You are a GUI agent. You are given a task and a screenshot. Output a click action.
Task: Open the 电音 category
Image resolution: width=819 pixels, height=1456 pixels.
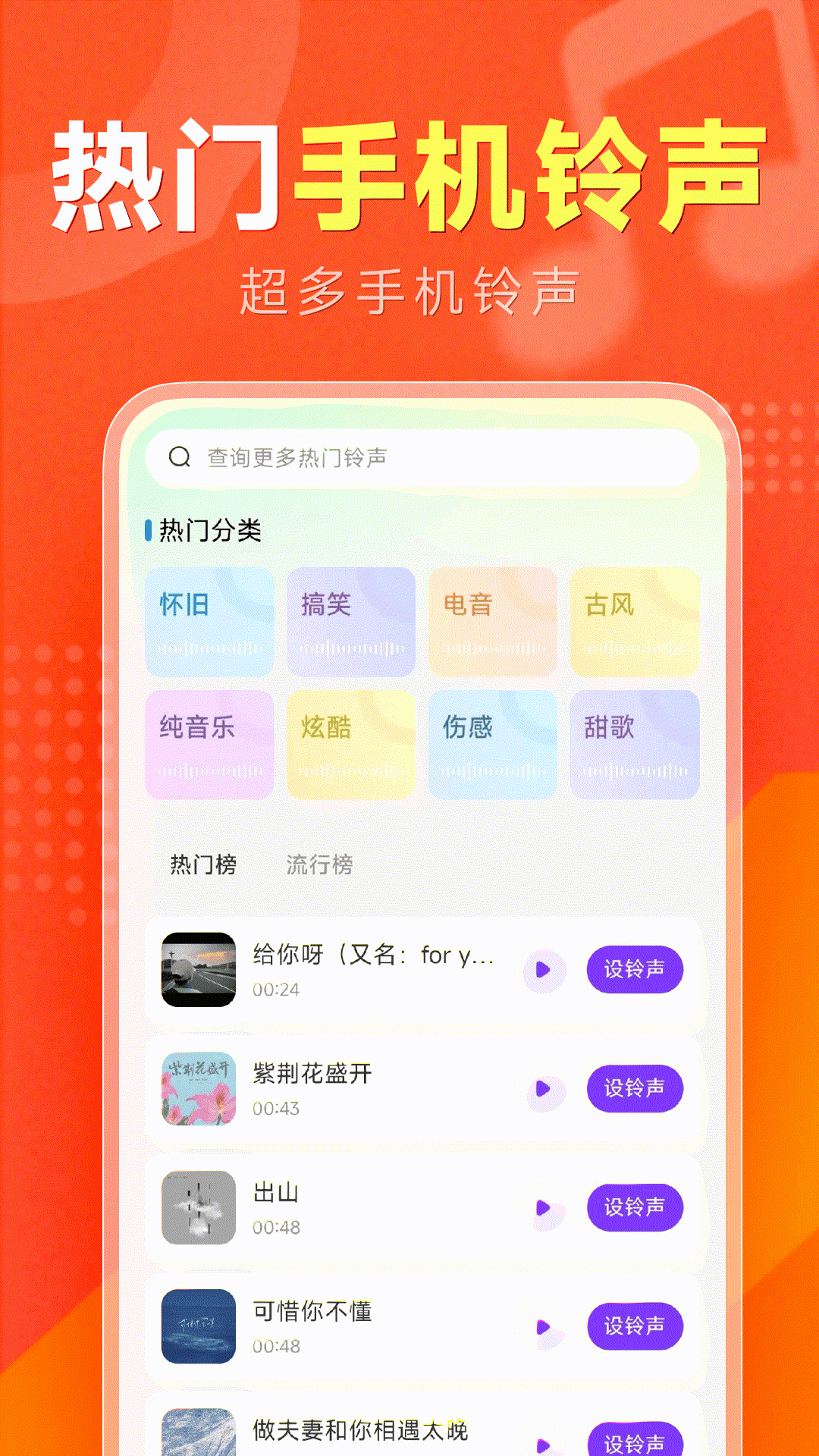(x=493, y=622)
